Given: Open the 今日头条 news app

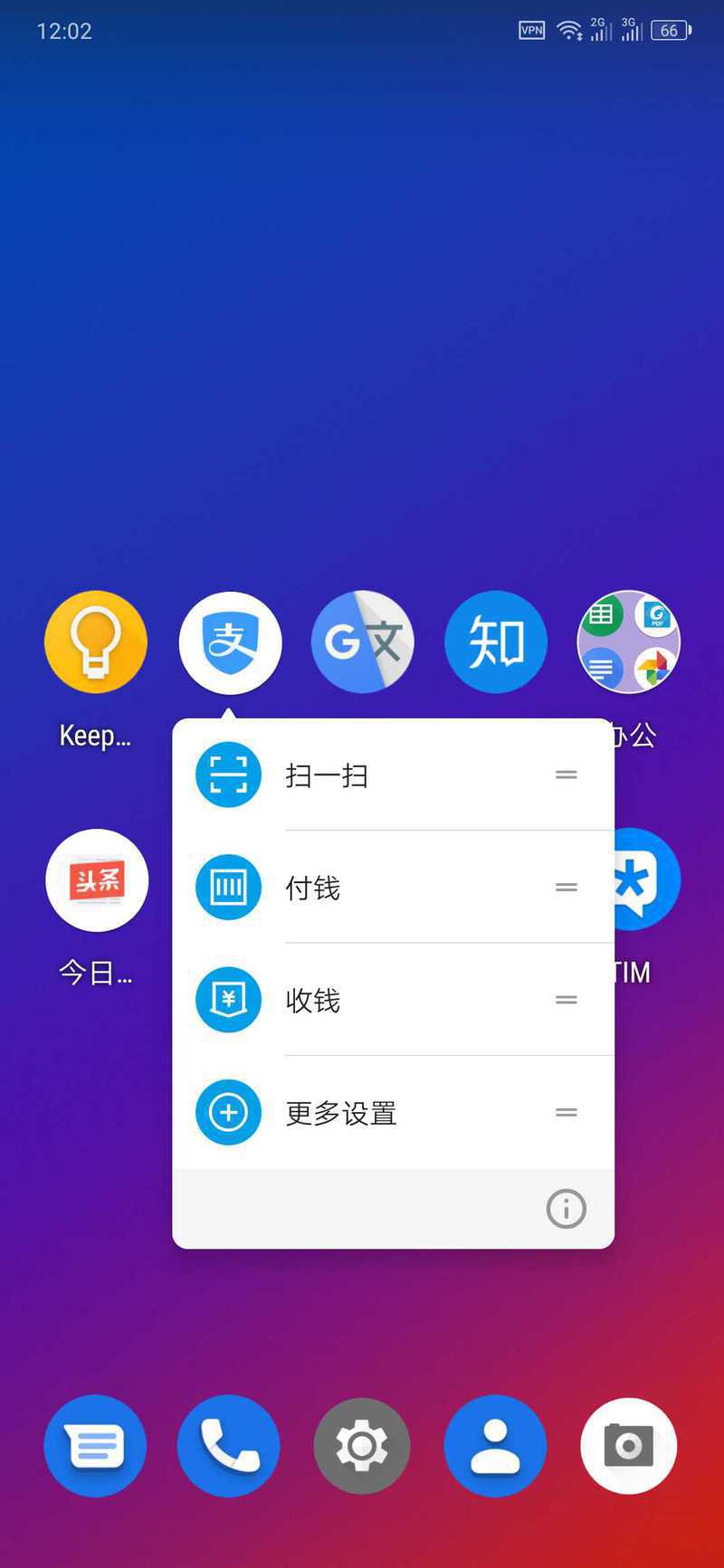Looking at the screenshot, I should pos(97,880).
